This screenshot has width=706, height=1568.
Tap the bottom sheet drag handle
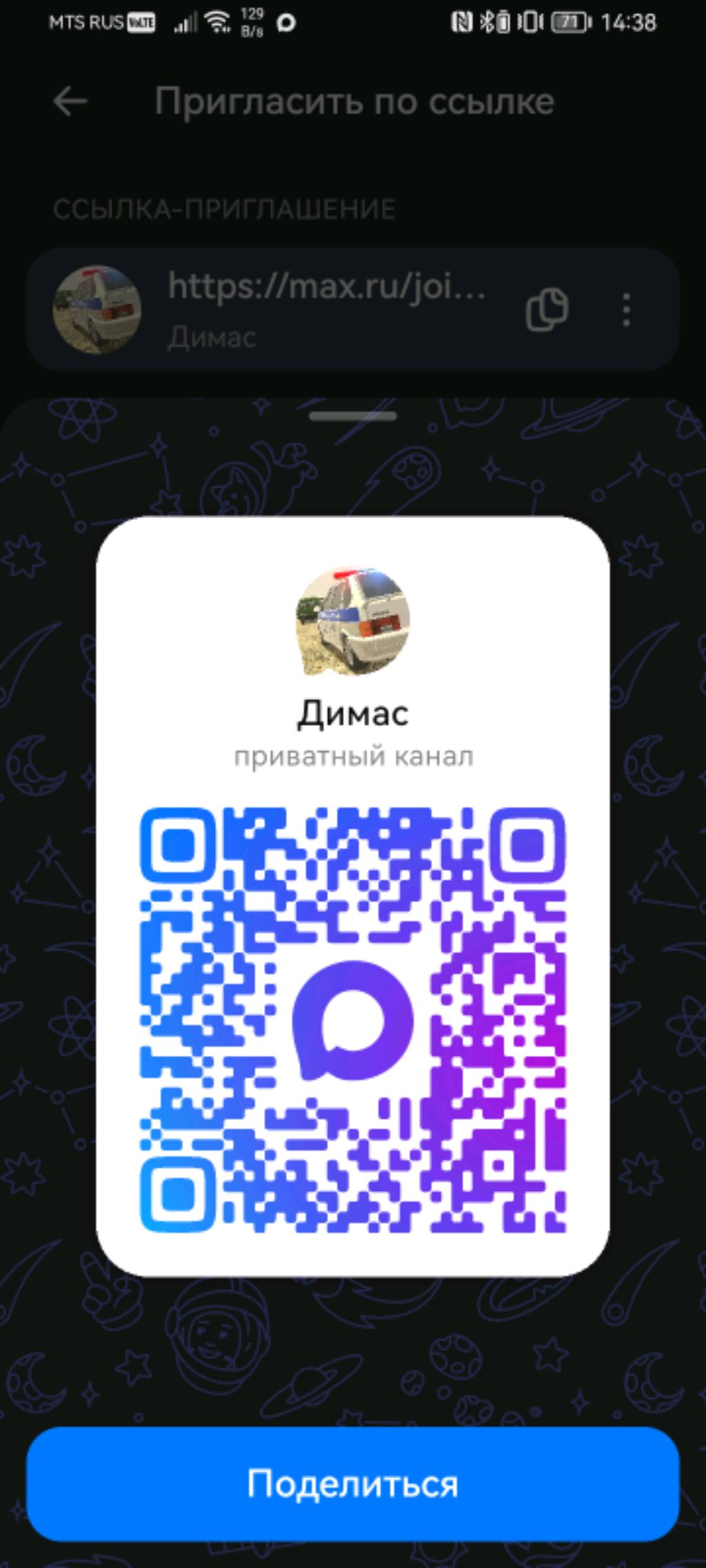pyautogui.click(x=353, y=416)
